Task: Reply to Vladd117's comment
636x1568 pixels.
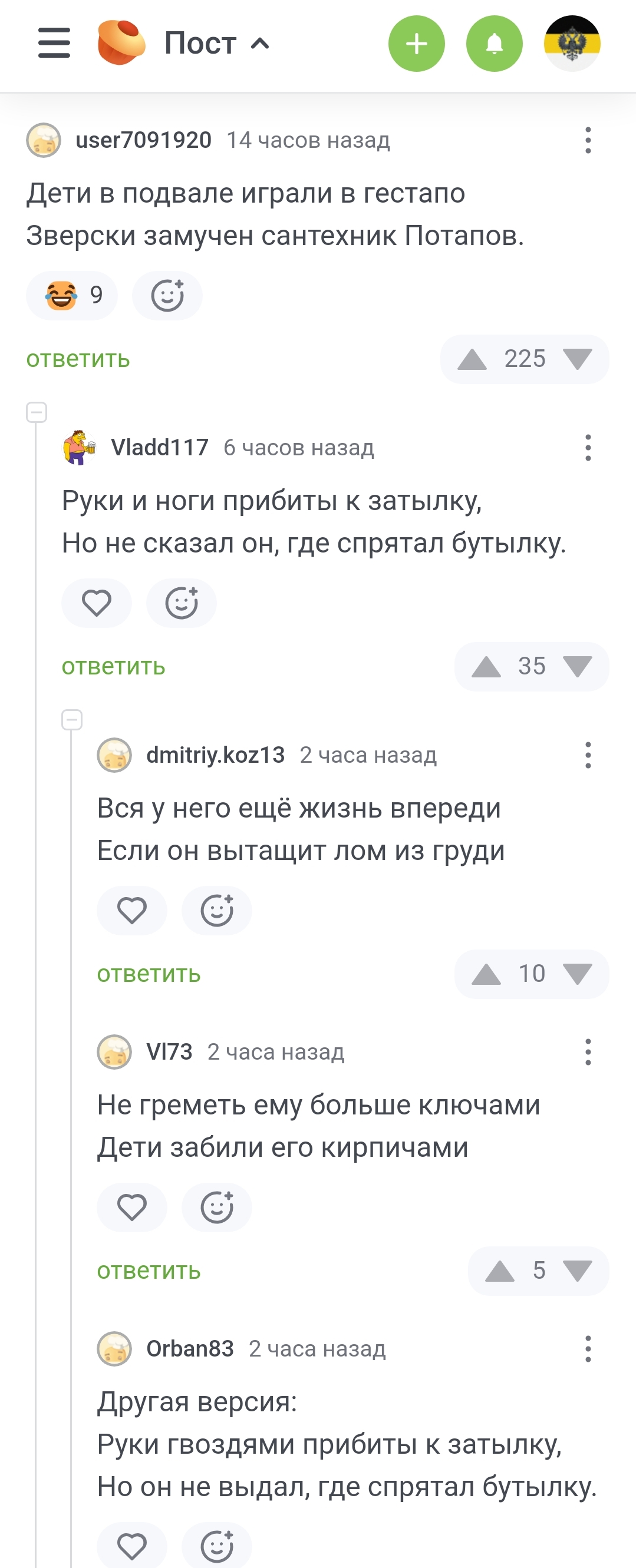Action: point(113,667)
